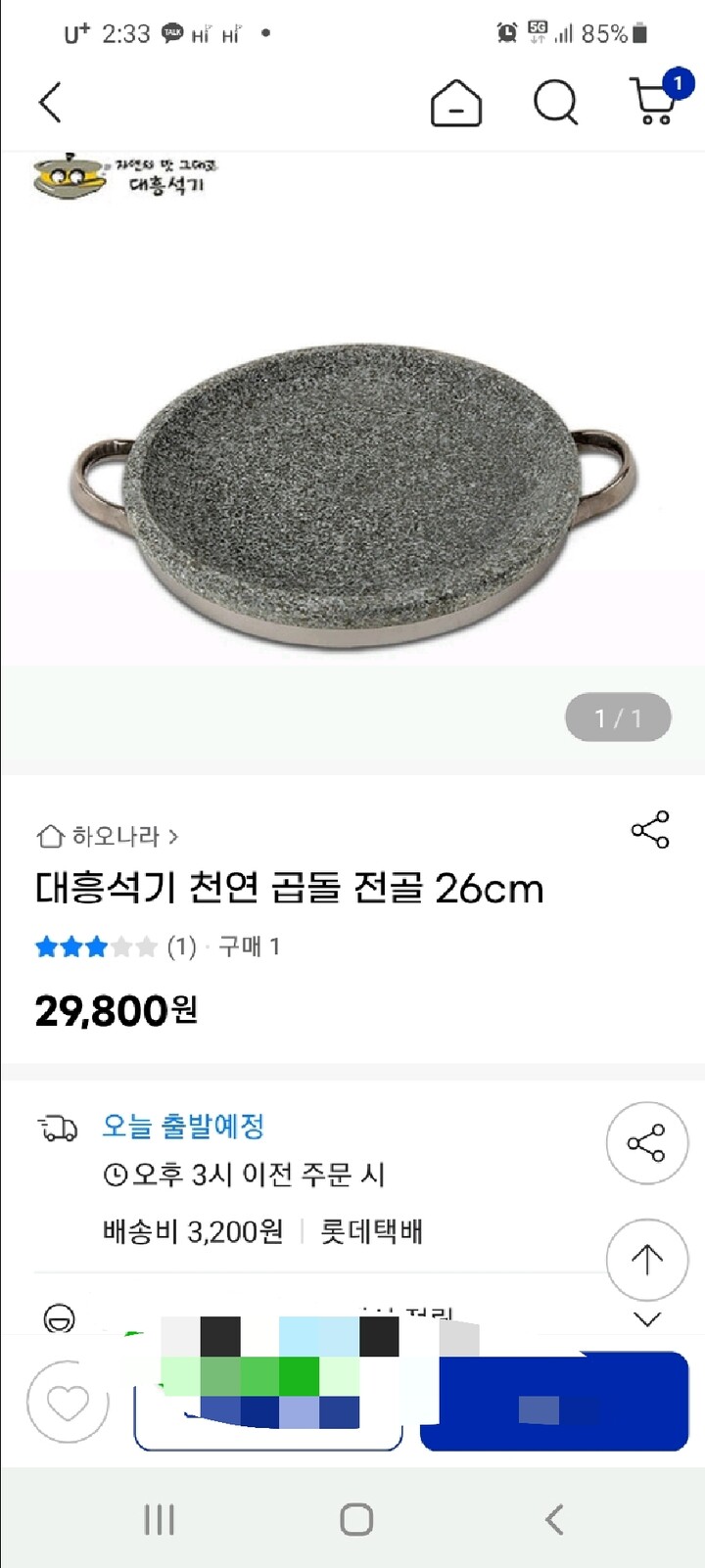The width and height of the screenshot is (705, 1568).
Task: Open the floating share icon on the right
Action: tap(647, 1143)
